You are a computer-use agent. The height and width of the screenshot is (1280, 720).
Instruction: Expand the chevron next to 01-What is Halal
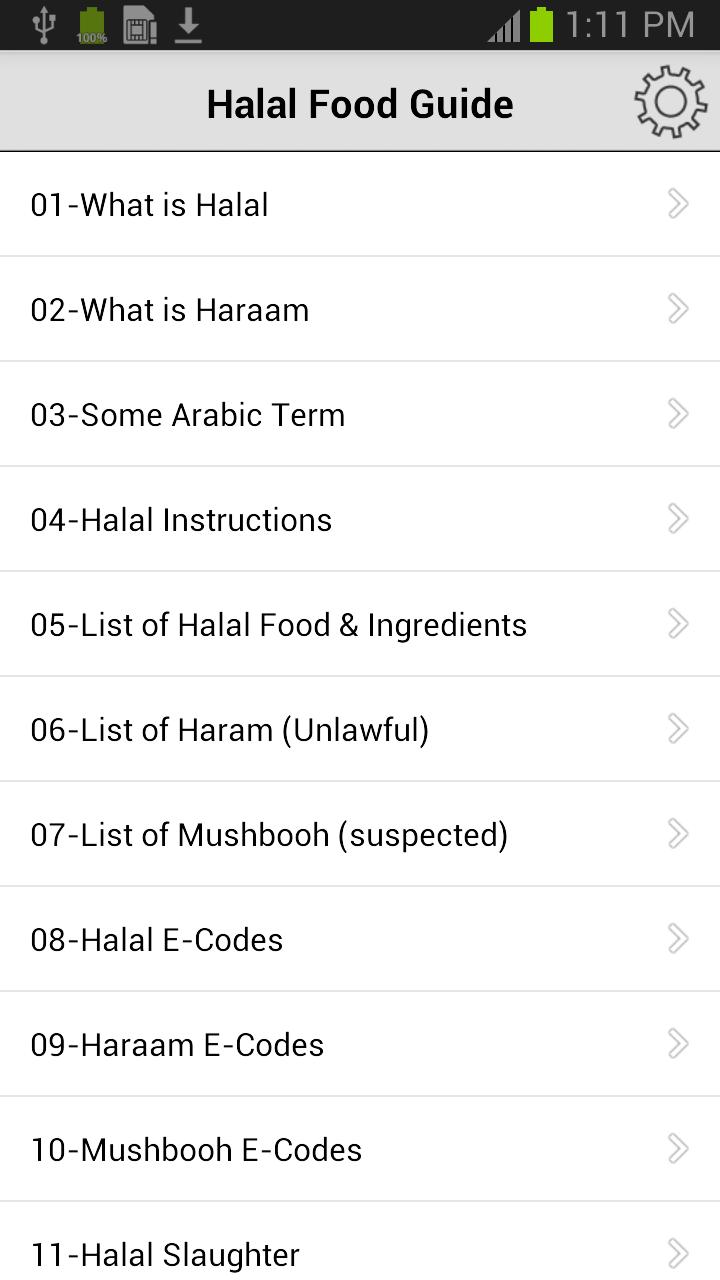(678, 203)
